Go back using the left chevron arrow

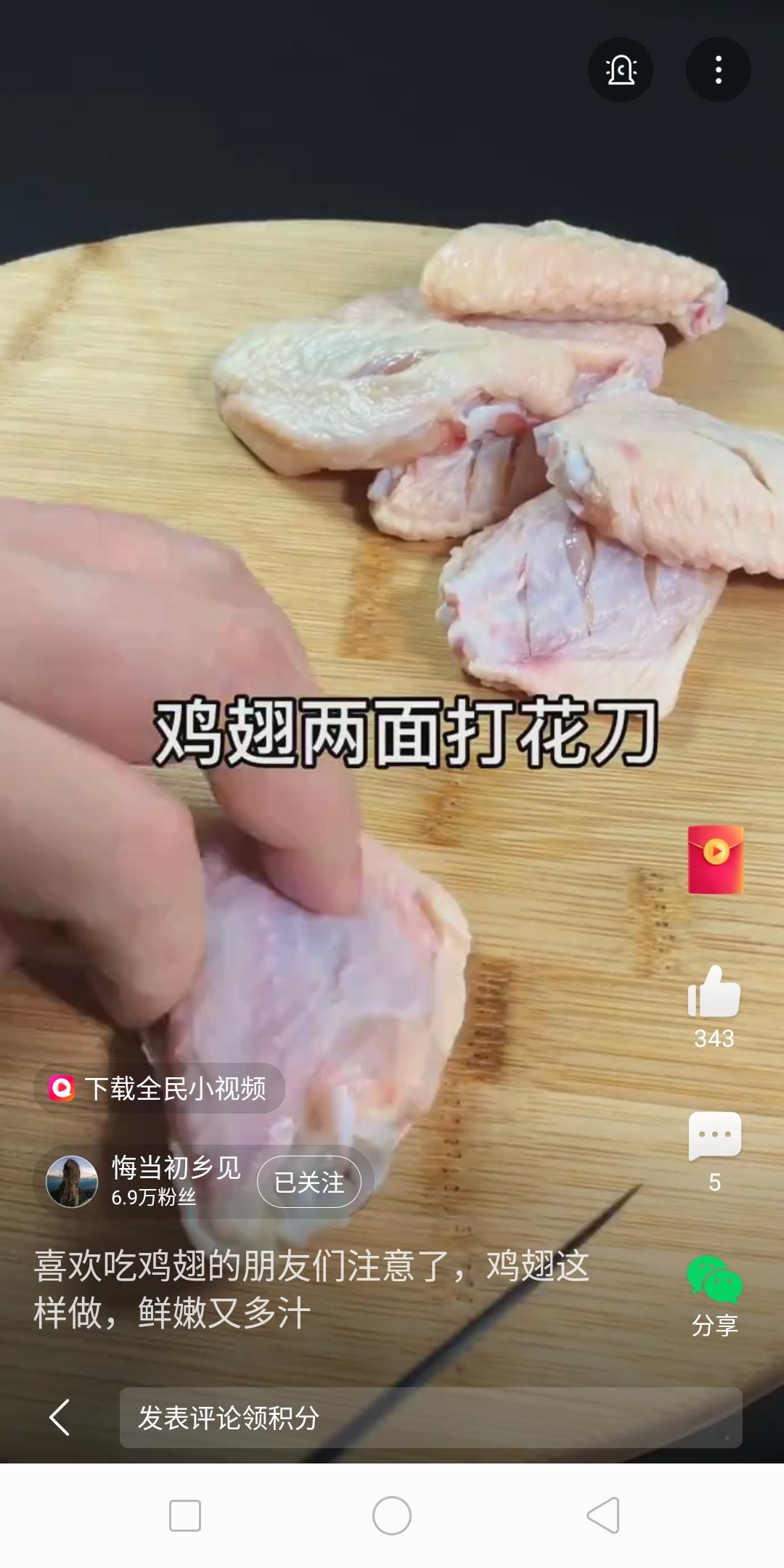click(x=60, y=1418)
